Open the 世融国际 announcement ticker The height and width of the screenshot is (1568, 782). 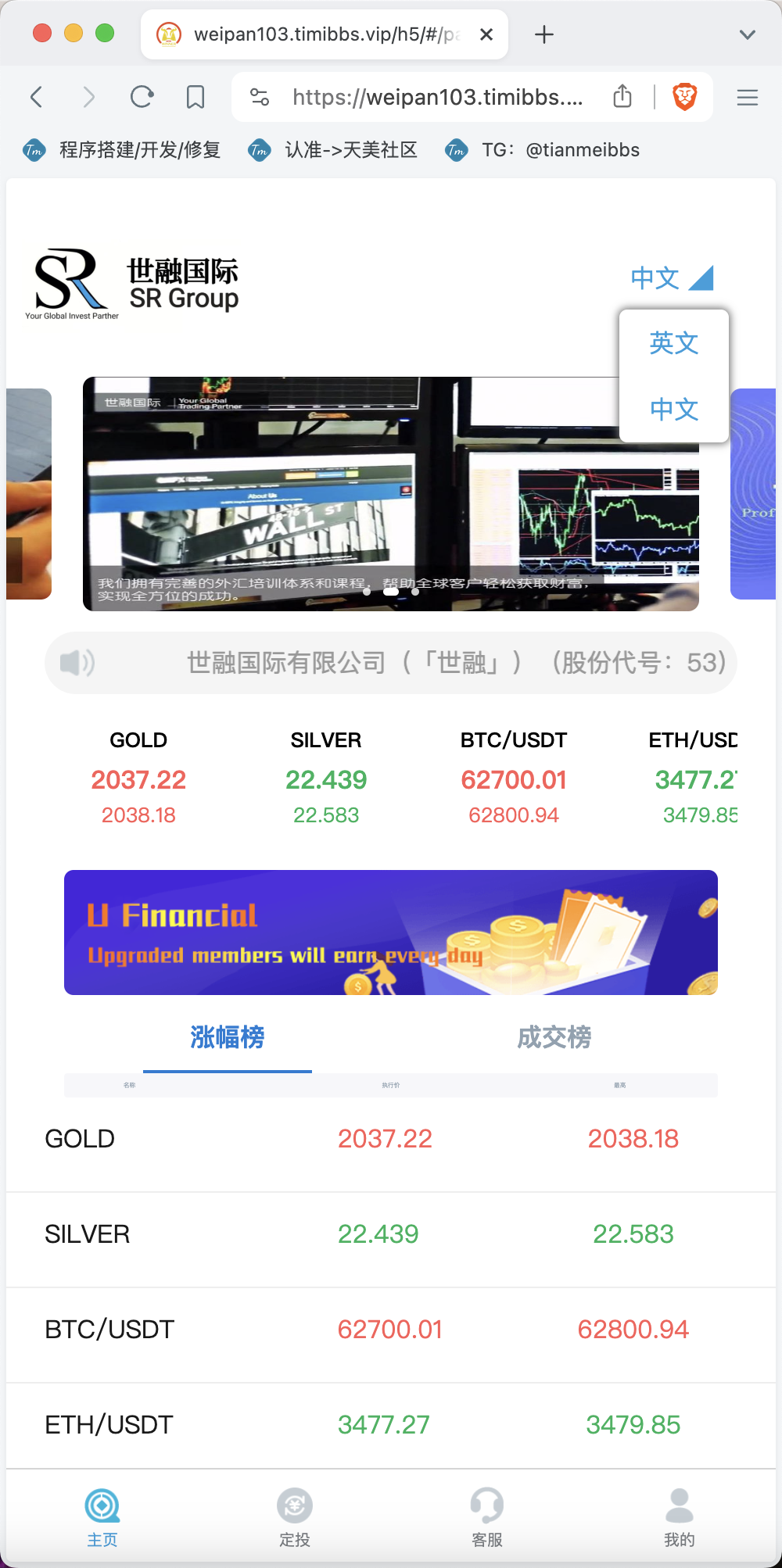391,663
